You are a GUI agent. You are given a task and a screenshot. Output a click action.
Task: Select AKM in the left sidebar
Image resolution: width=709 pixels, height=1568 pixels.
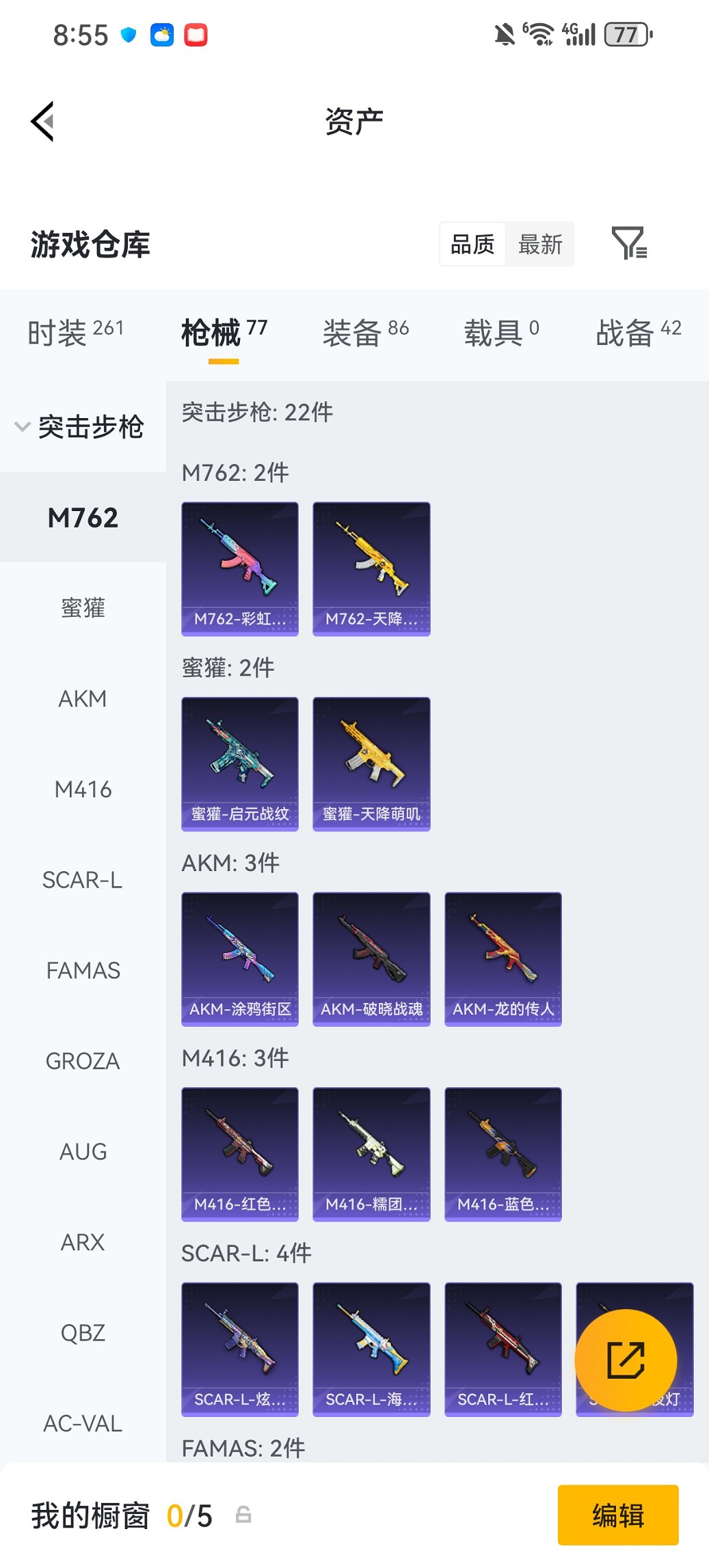tap(82, 699)
